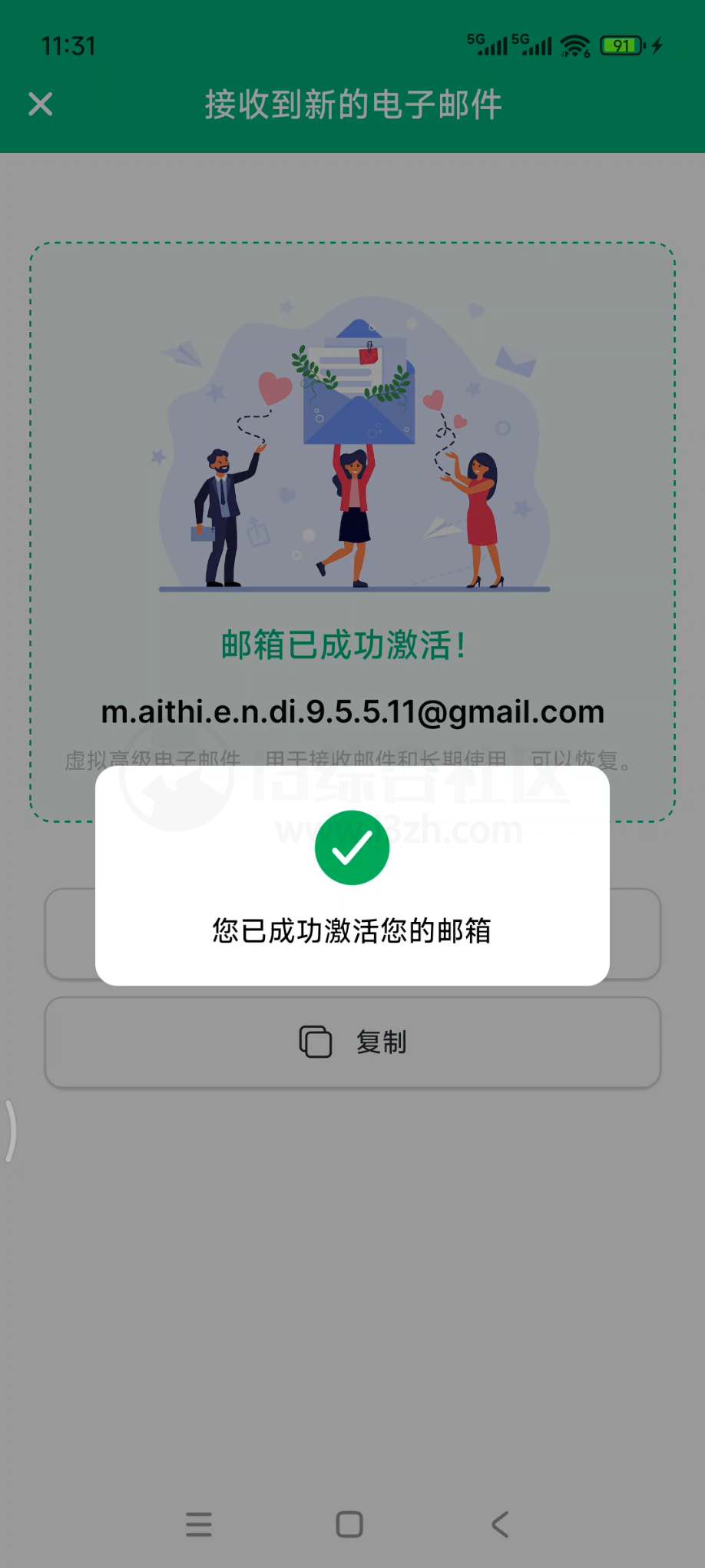Tap the clock showing 11:31

(x=69, y=45)
